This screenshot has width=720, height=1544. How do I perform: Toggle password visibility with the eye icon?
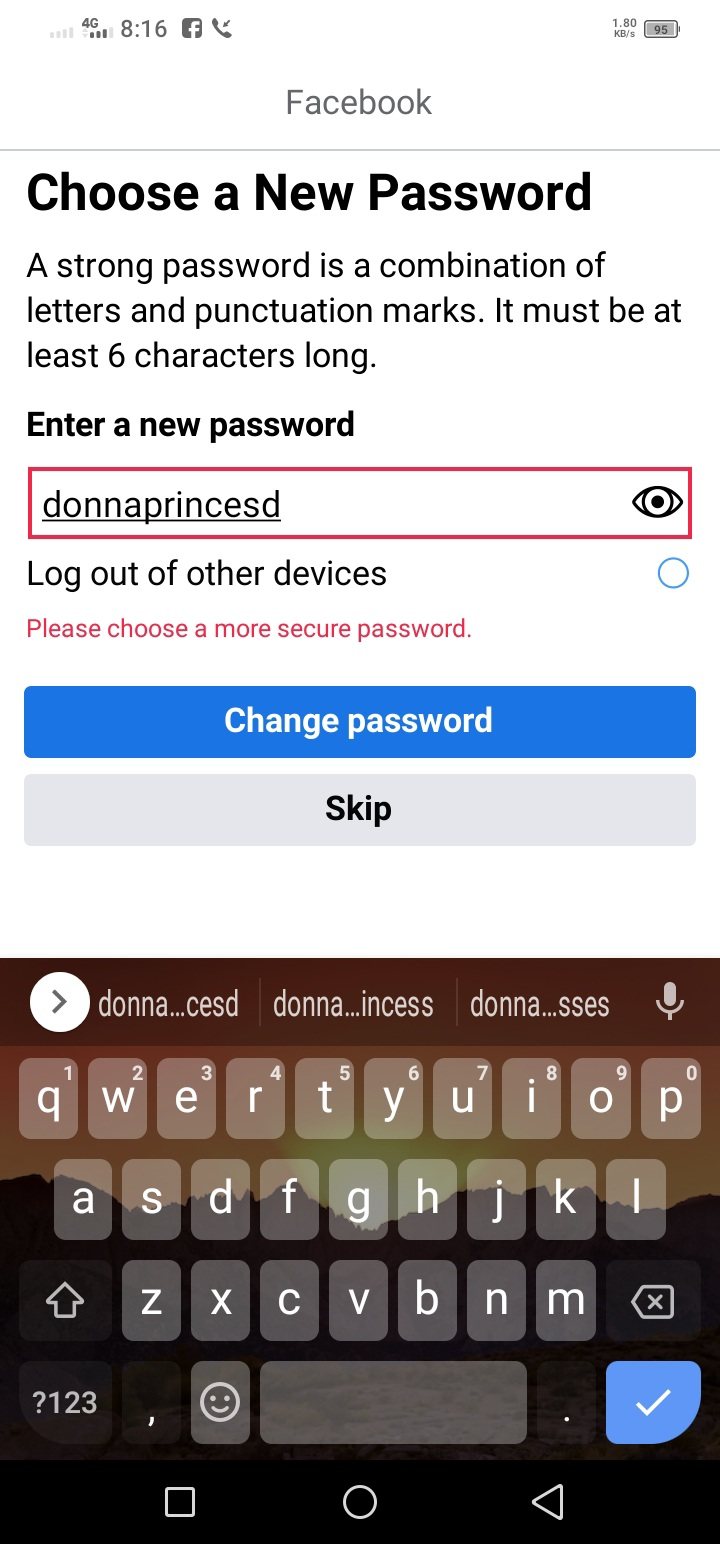[x=657, y=503]
